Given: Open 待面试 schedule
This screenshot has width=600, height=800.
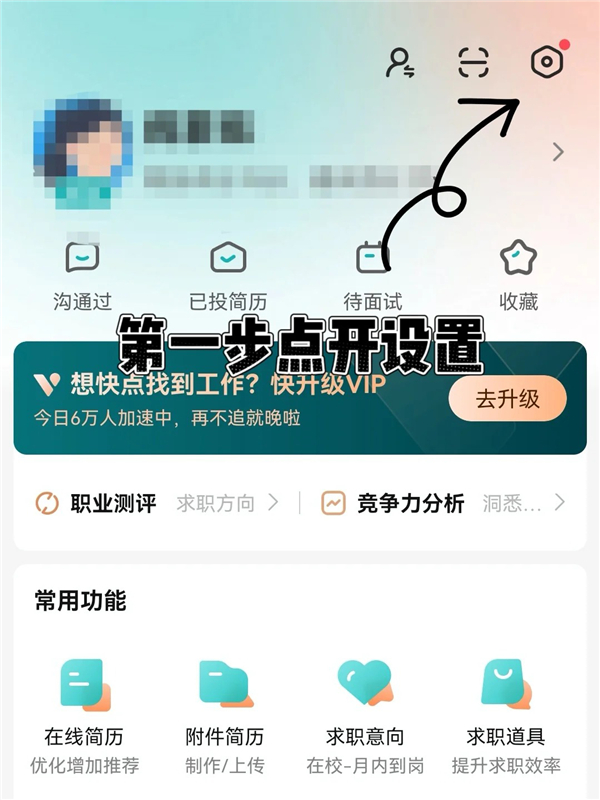Looking at the screenshot, I should click(x=373, y=276).
